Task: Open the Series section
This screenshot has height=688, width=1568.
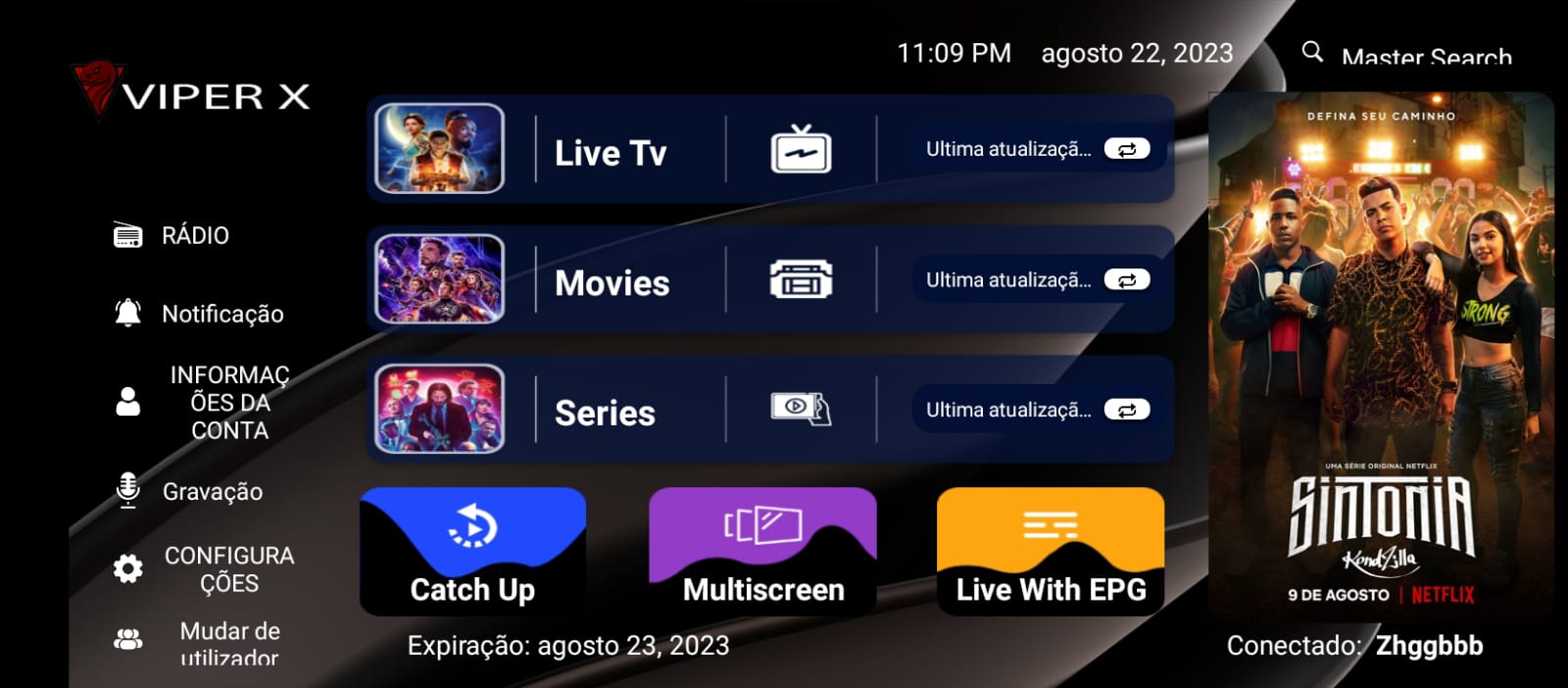Action: coord(605,413)
